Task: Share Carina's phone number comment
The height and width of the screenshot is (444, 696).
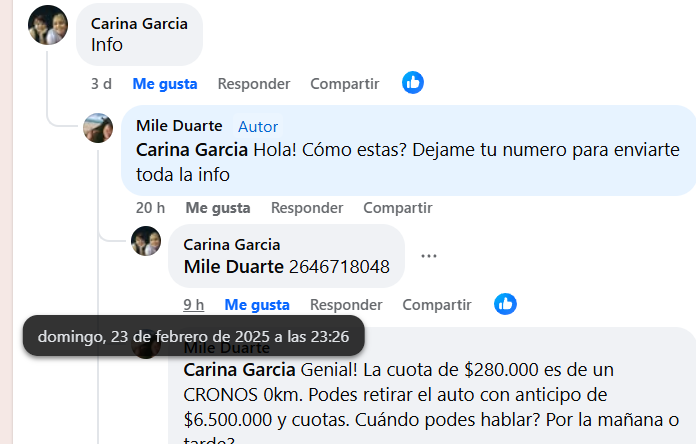Action: [436, 305]
